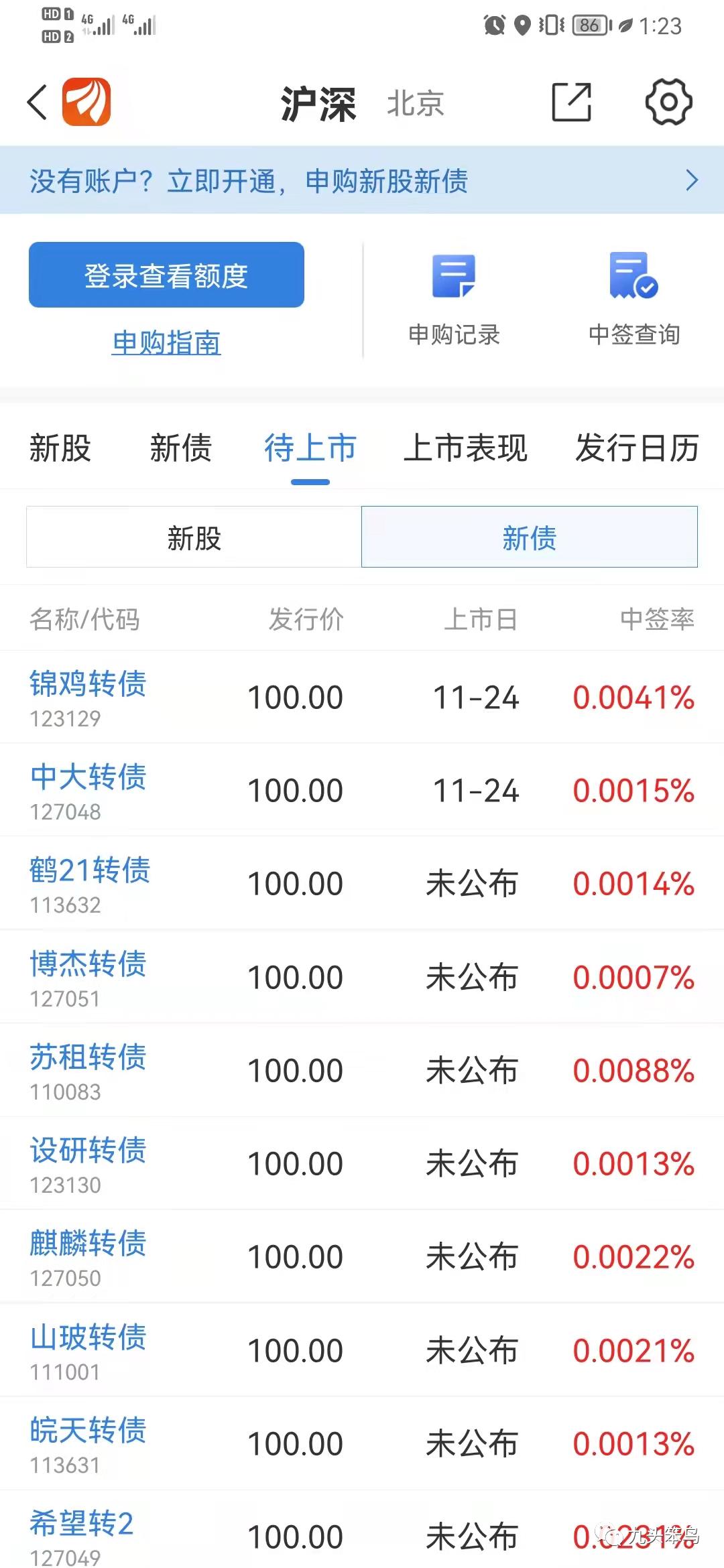Open the settings gear icon
Image resolution: width=724 pixels, height=1568 pixels.
coord(668,102)
